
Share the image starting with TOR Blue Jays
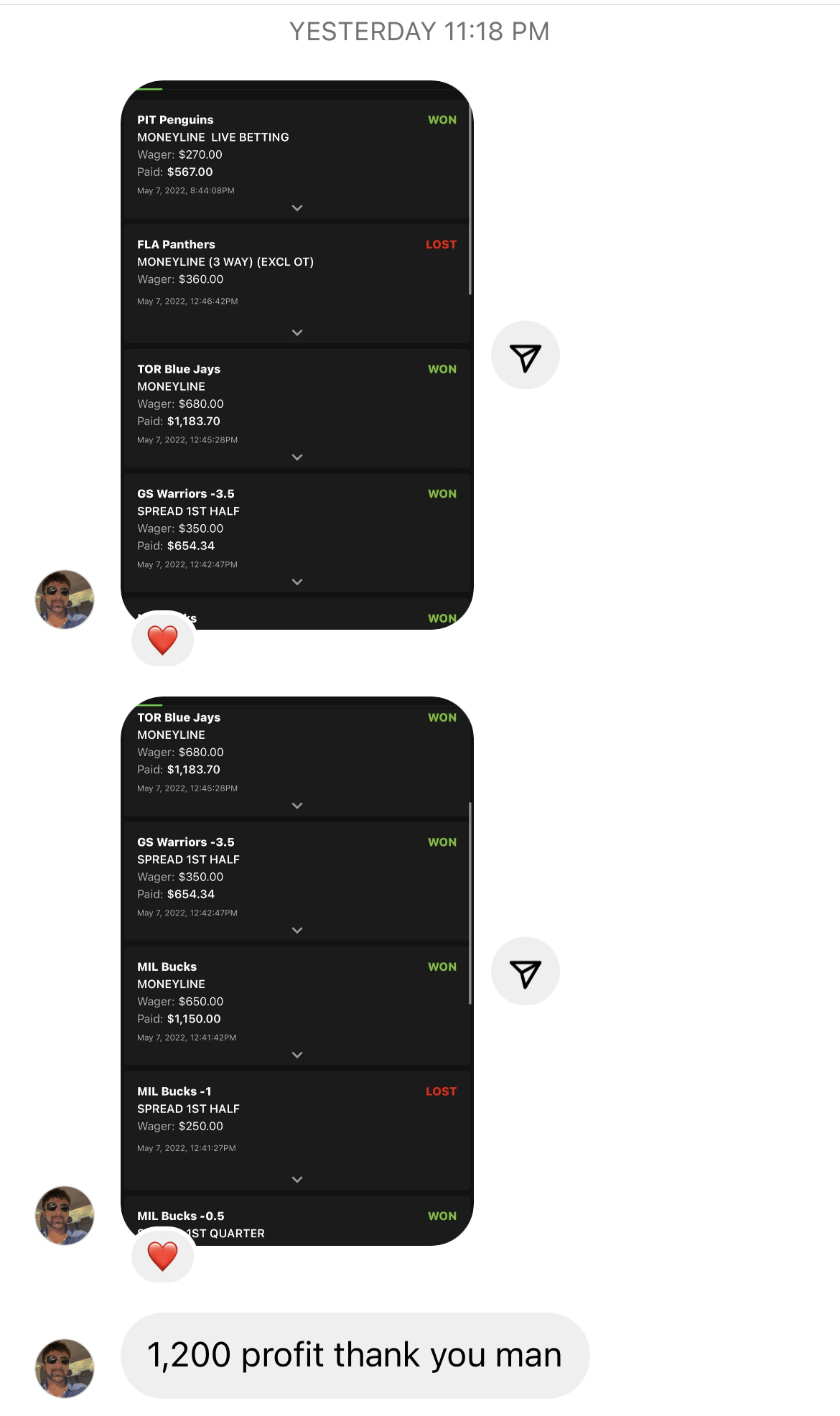click(525, 972)
